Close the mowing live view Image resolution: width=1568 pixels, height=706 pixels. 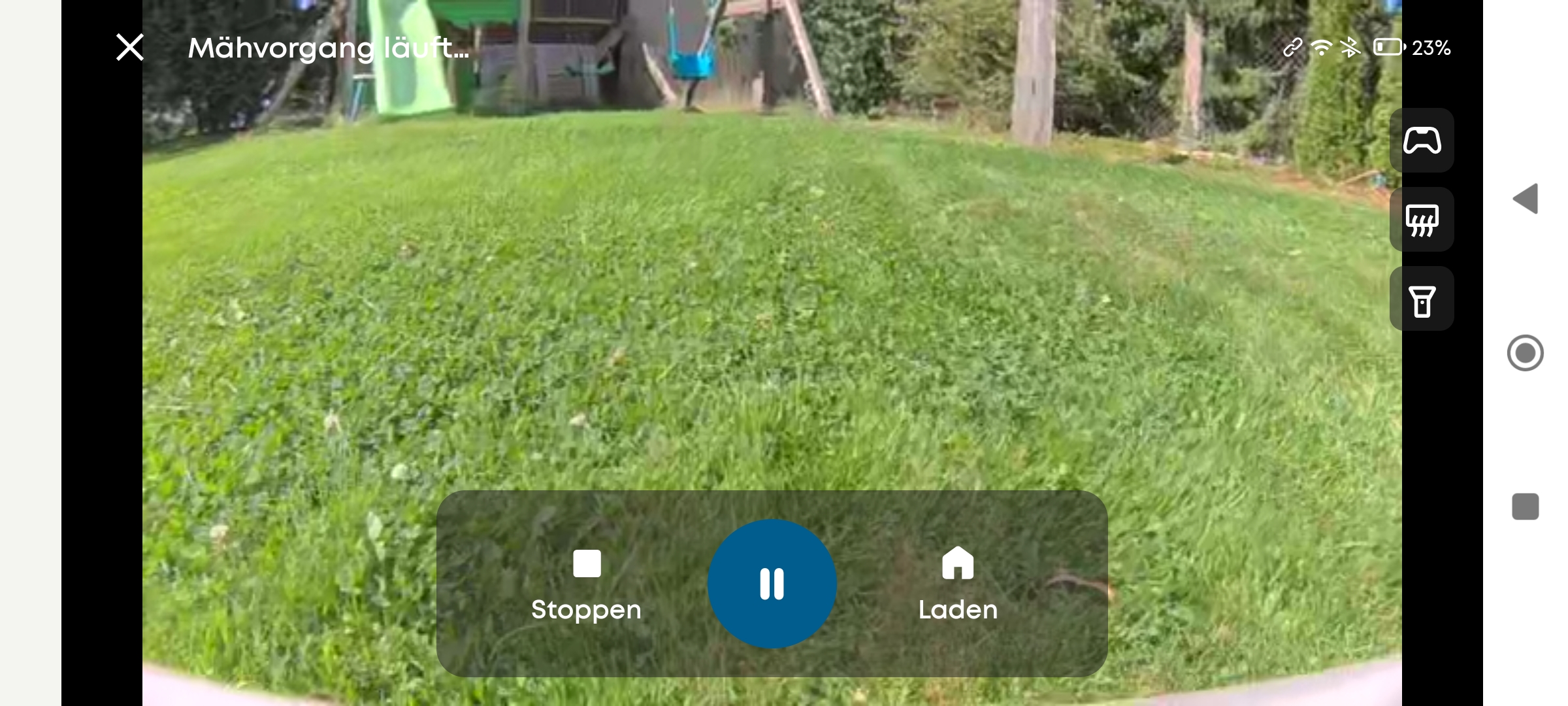pos(130,48)
